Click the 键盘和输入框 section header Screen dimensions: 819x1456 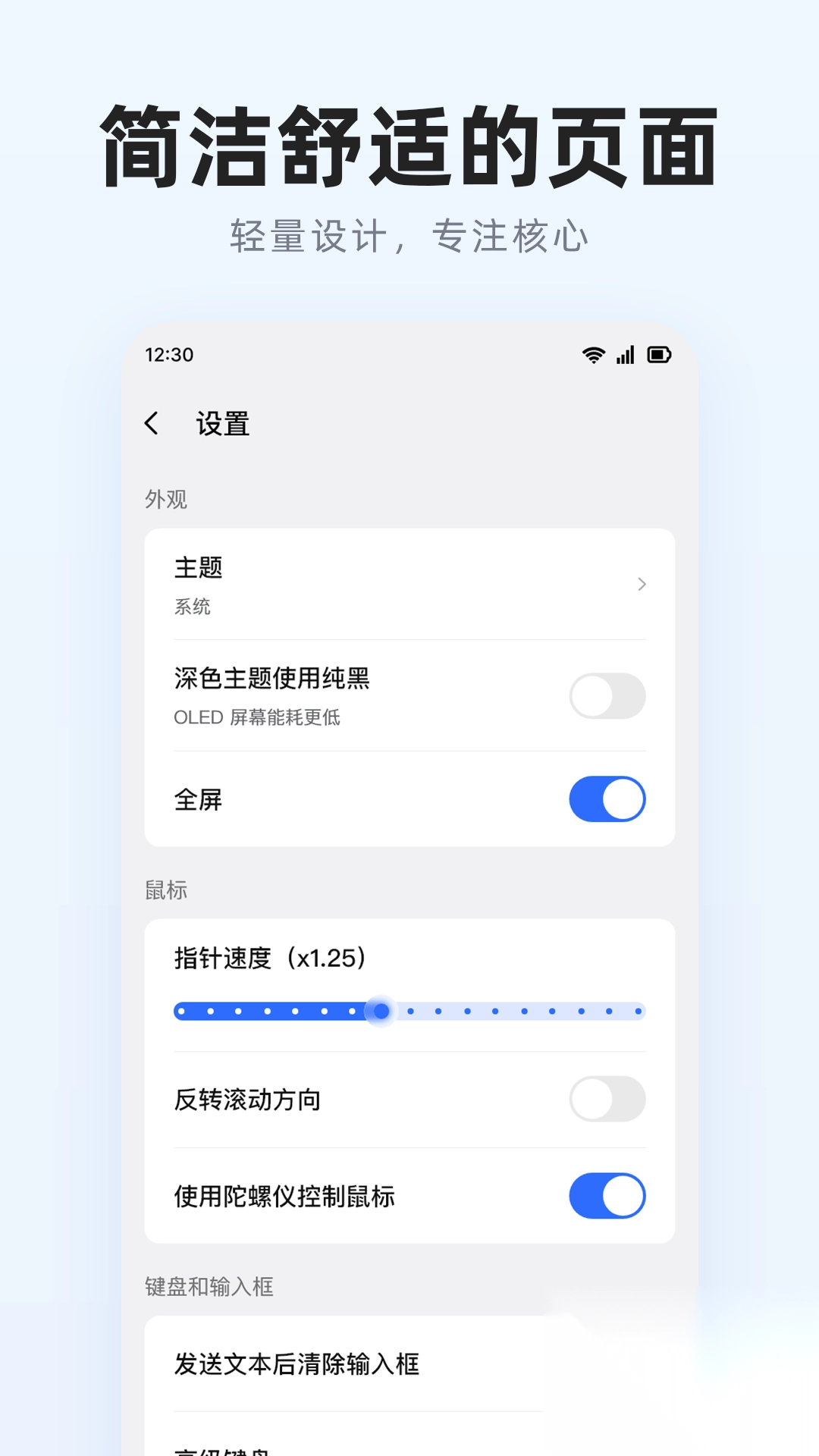click(210, 1285)
